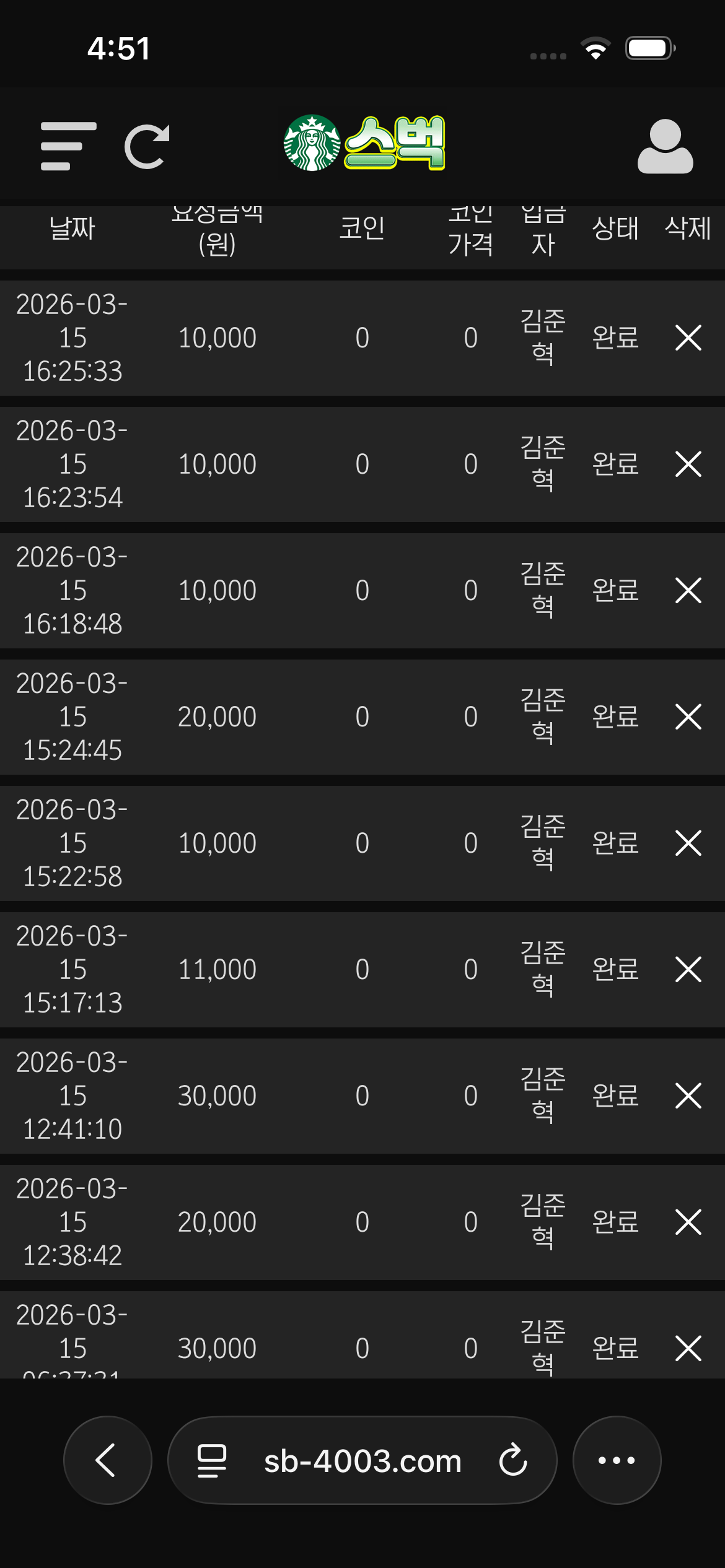Delete the 16:23:54 request row

coord(688,464)
